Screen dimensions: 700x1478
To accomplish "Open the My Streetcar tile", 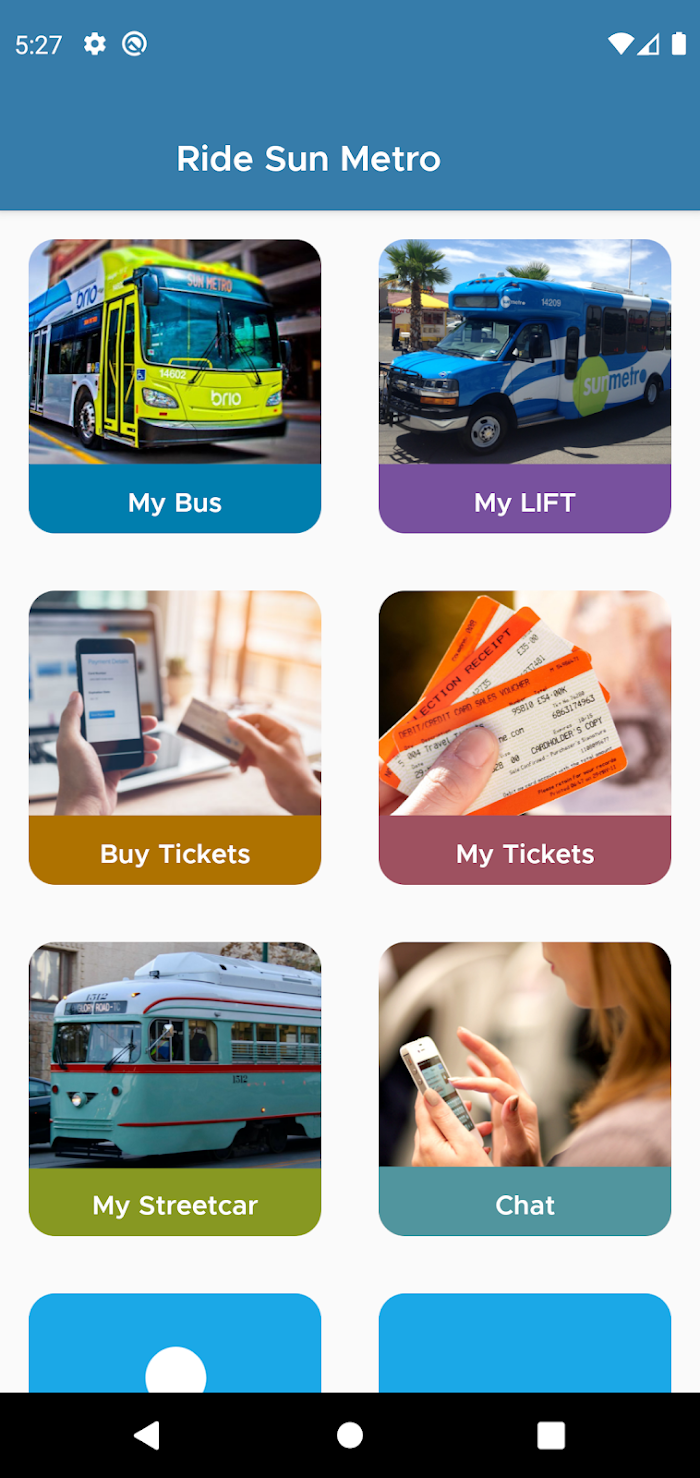I will [175, 1089].
